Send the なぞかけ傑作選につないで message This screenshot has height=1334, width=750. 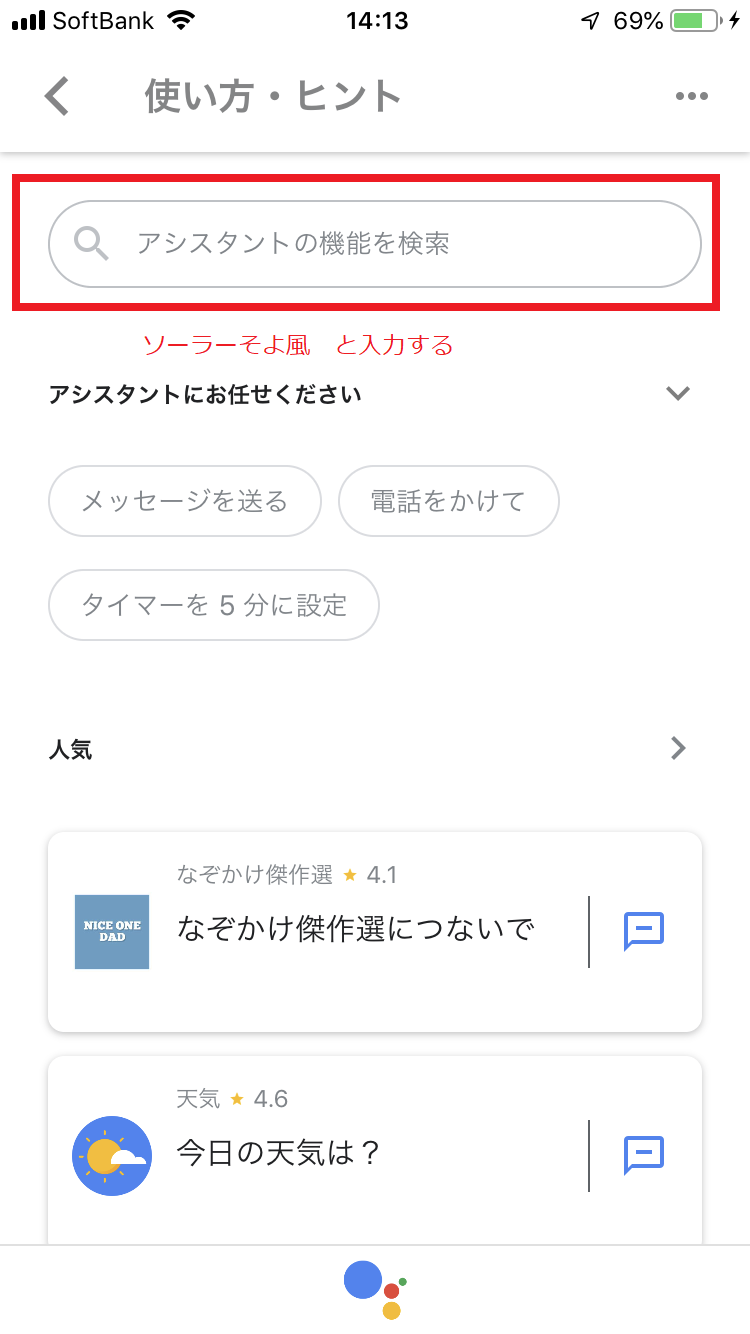644,931
